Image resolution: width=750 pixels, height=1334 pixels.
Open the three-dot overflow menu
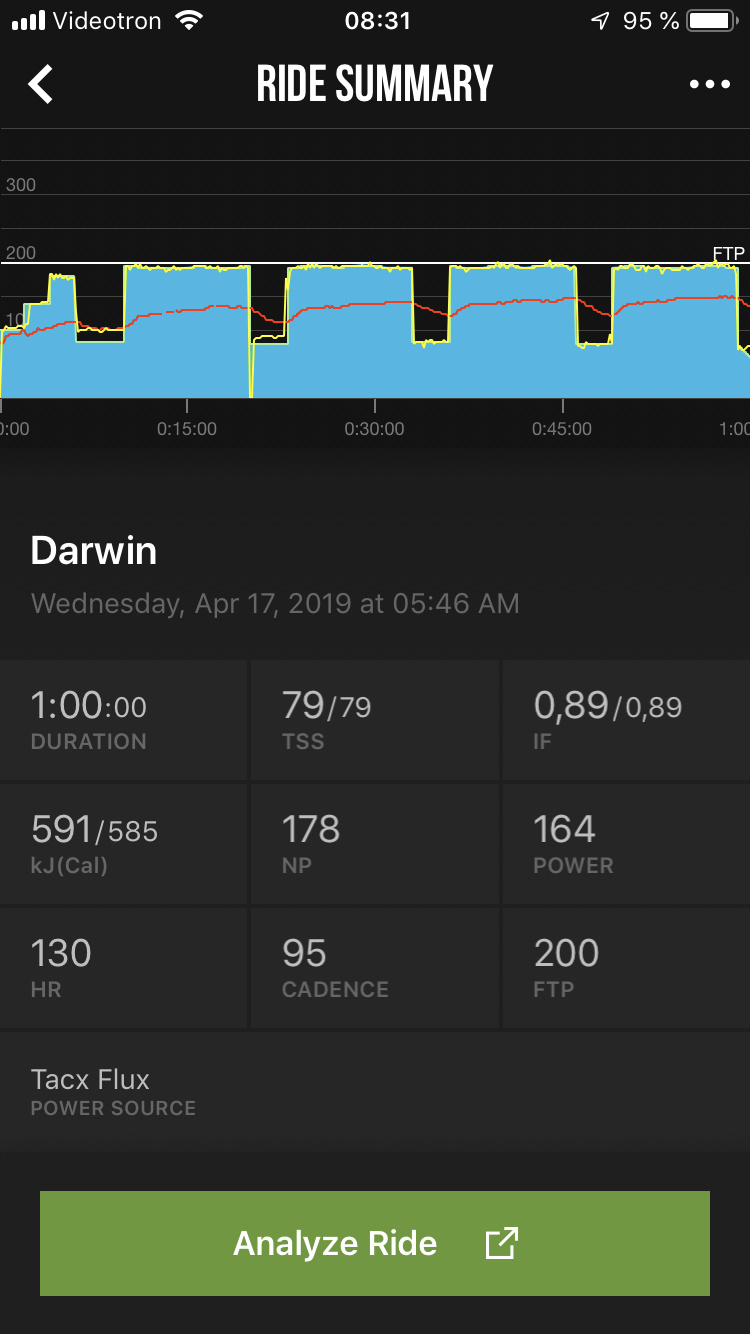click(x=710, y=84)
